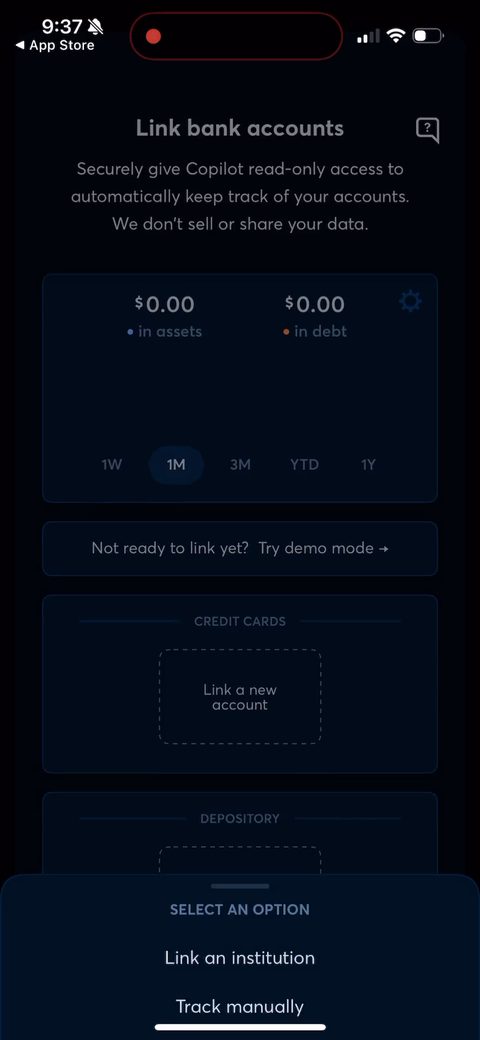The image size is (480, 1040).
Task: Return to the App Store
Action: (x=55, y=46)
